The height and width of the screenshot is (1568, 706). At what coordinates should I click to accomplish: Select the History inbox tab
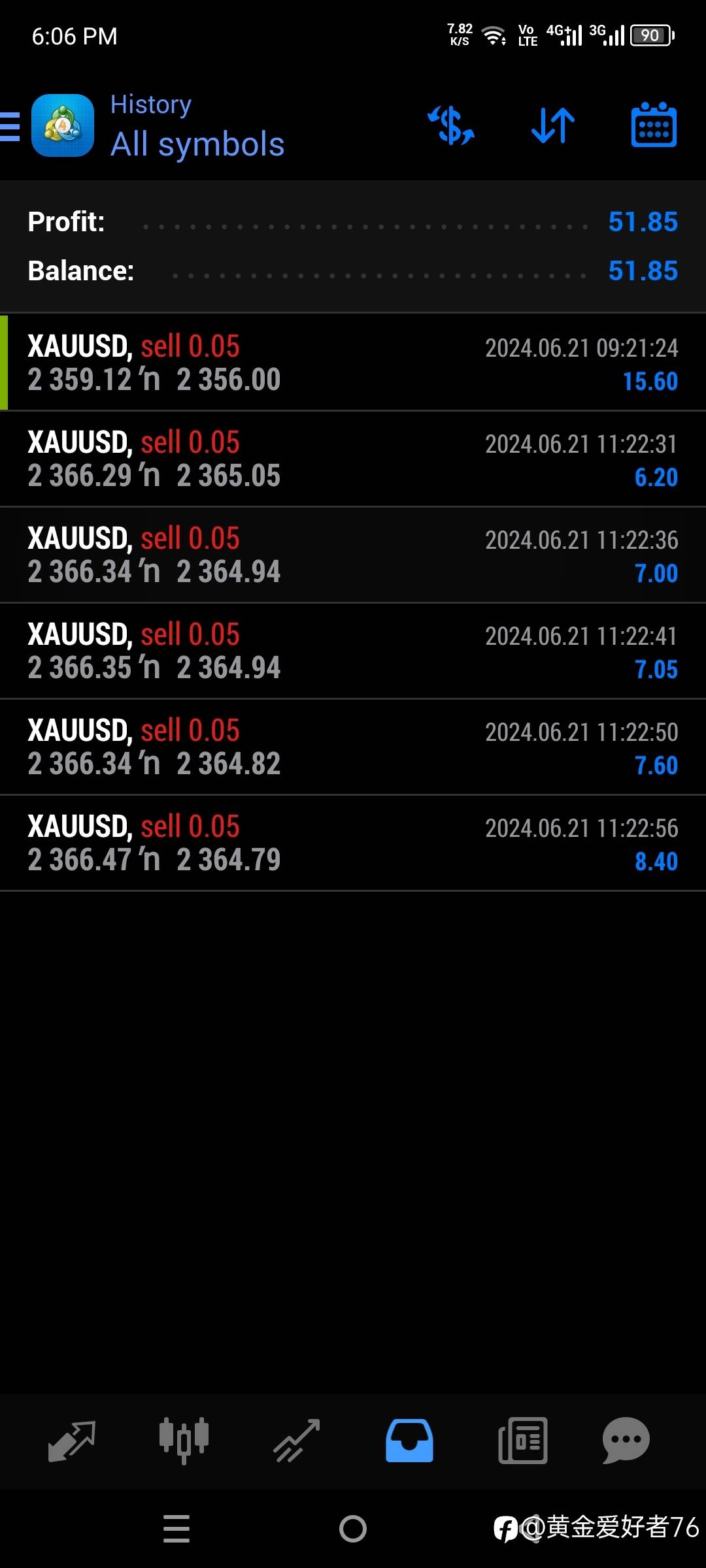click(x=409, y=1441)
